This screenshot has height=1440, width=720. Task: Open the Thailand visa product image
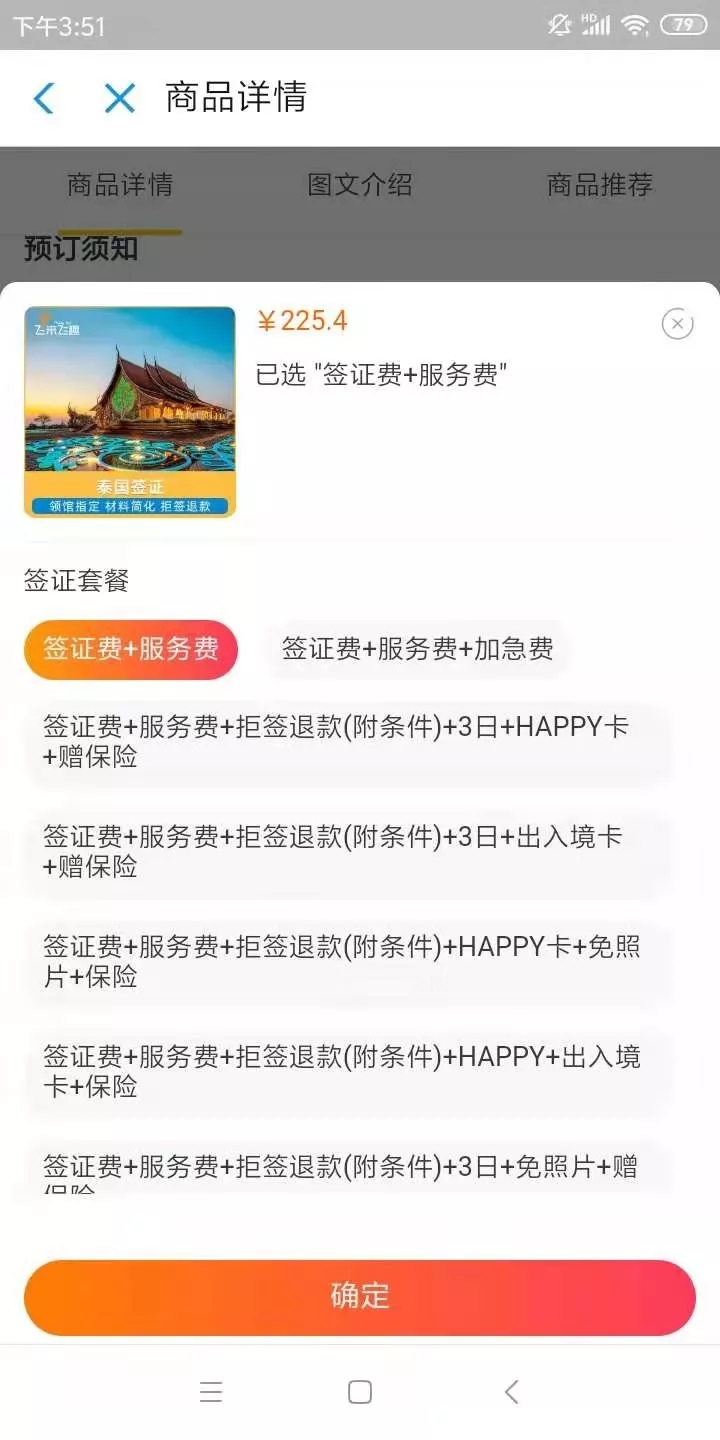click(x=130, y=411)
